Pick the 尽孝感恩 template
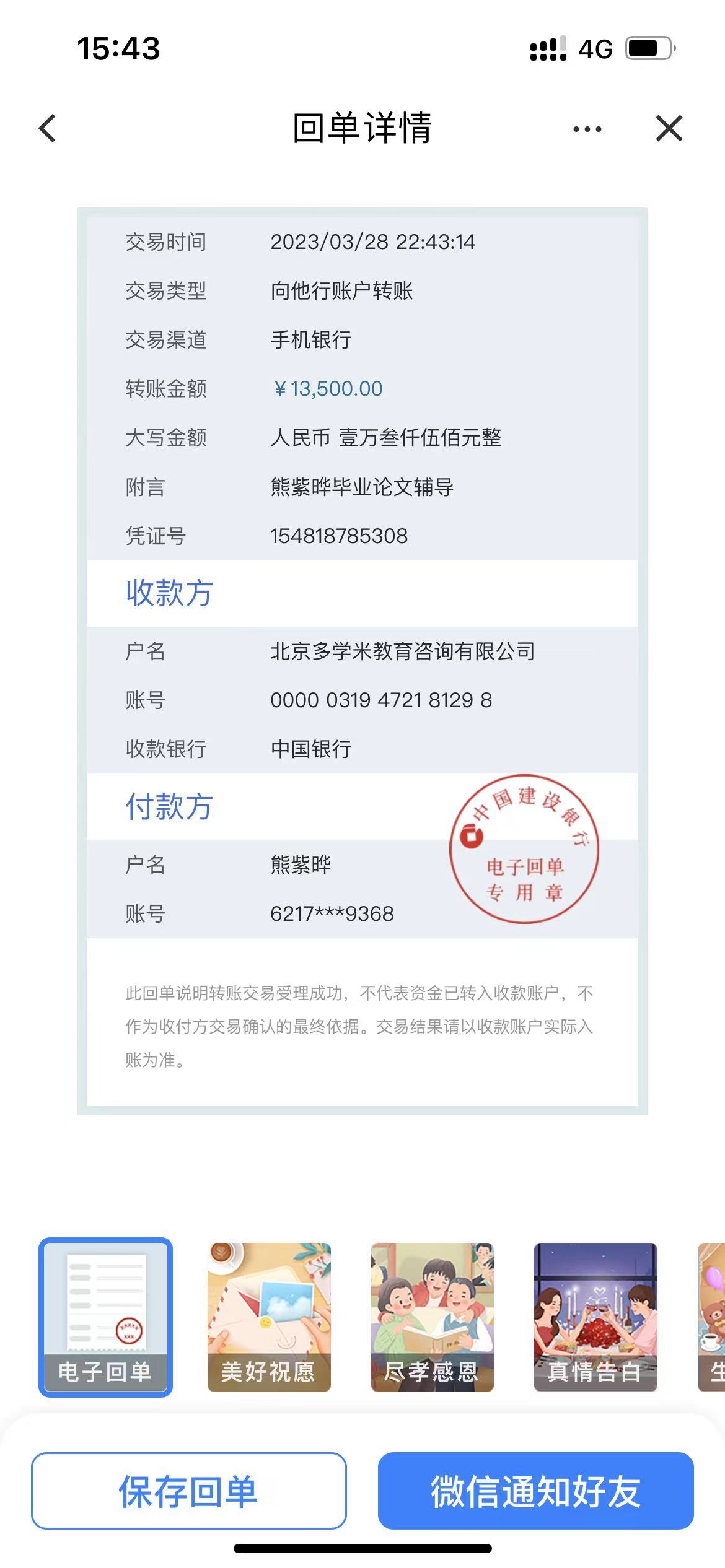Viewport: 725px width, 1568px height. point(432,1317)
